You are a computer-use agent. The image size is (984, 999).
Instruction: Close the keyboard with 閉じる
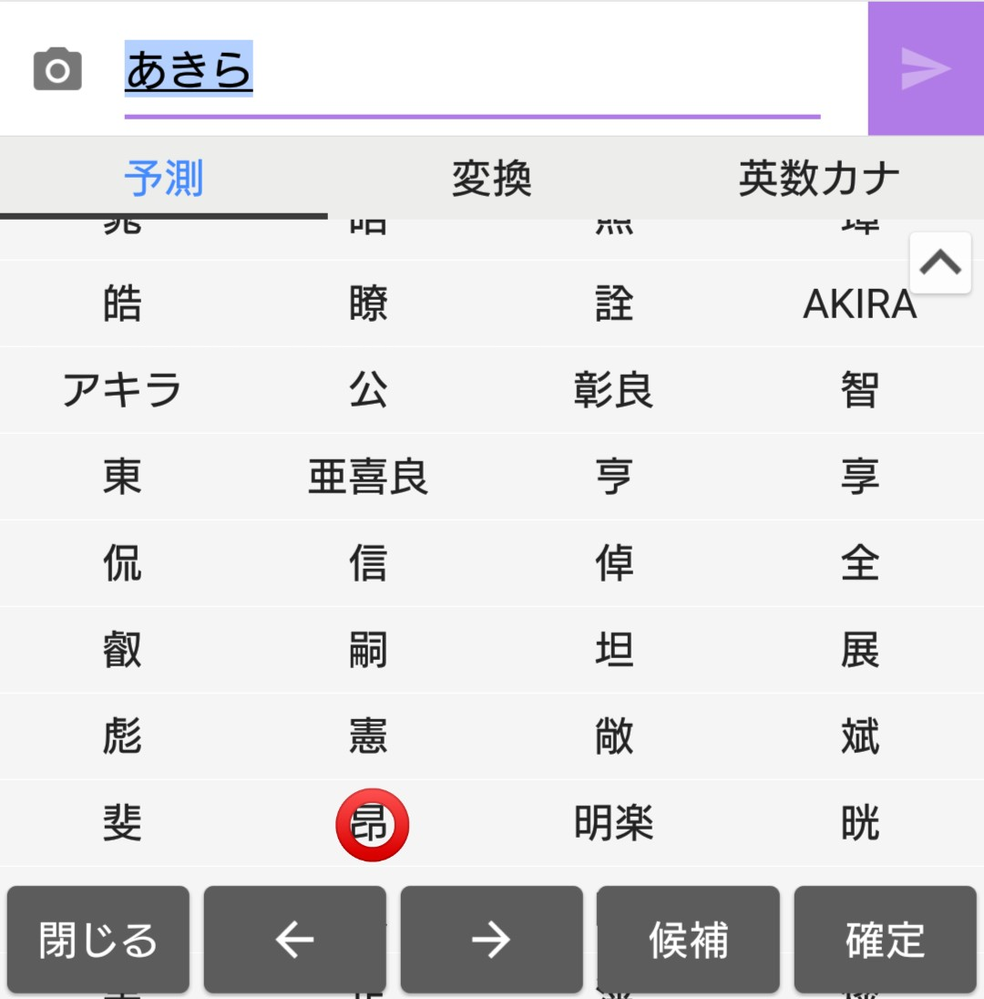pos(96,938)
